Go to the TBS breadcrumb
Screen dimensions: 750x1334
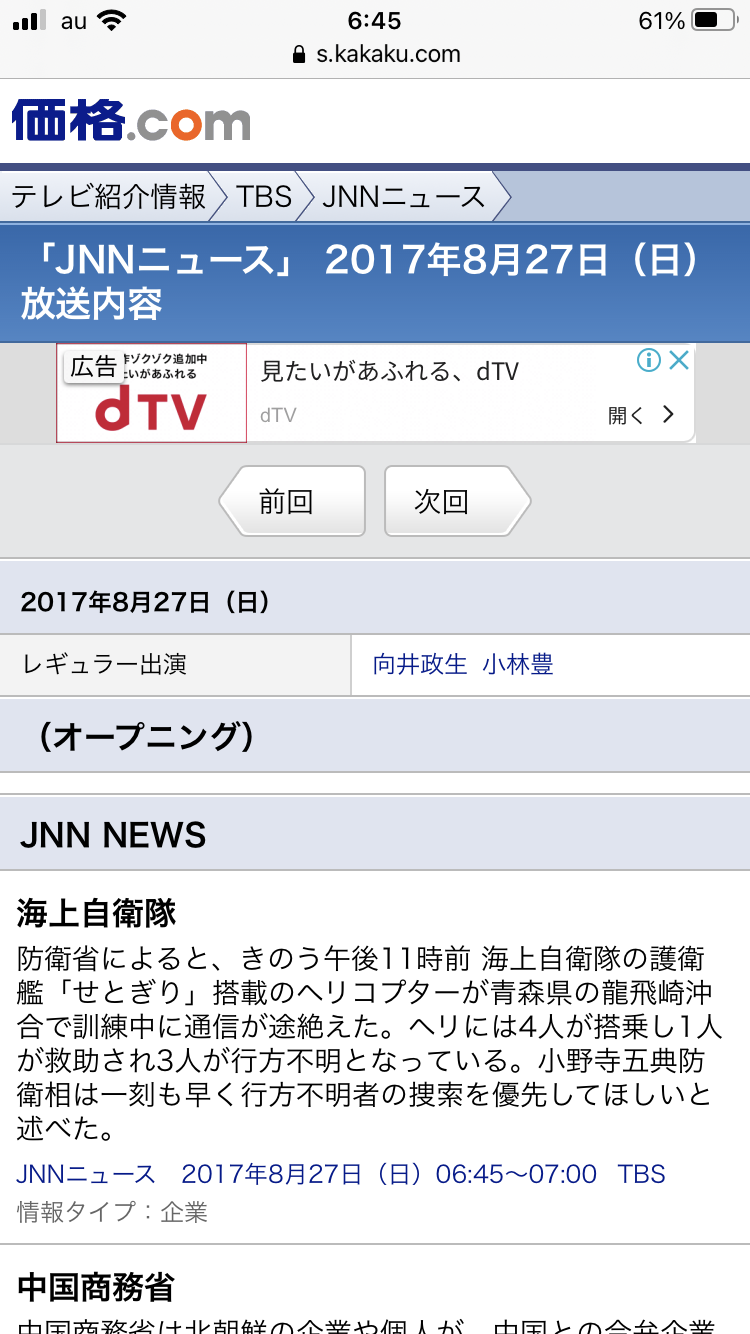pyautogui.click(x=264, y=197)
